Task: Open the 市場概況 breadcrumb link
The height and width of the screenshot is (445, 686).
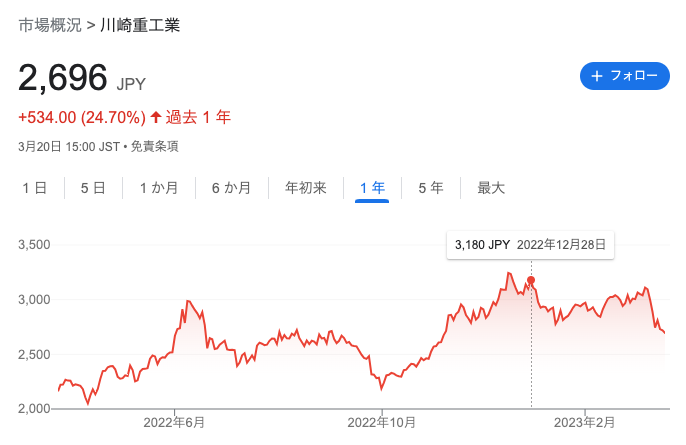Action: [x=50, y=24]
